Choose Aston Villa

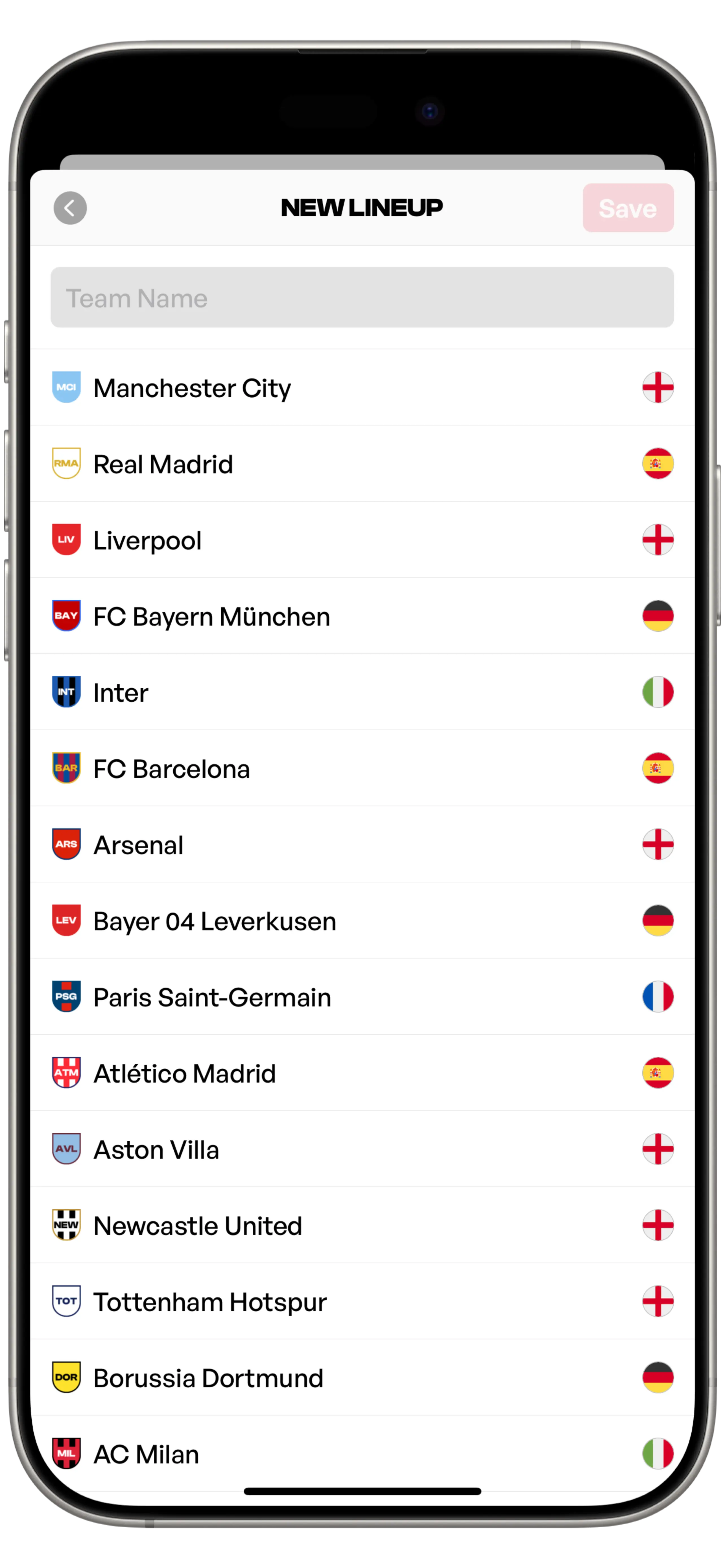(362, 1149)
